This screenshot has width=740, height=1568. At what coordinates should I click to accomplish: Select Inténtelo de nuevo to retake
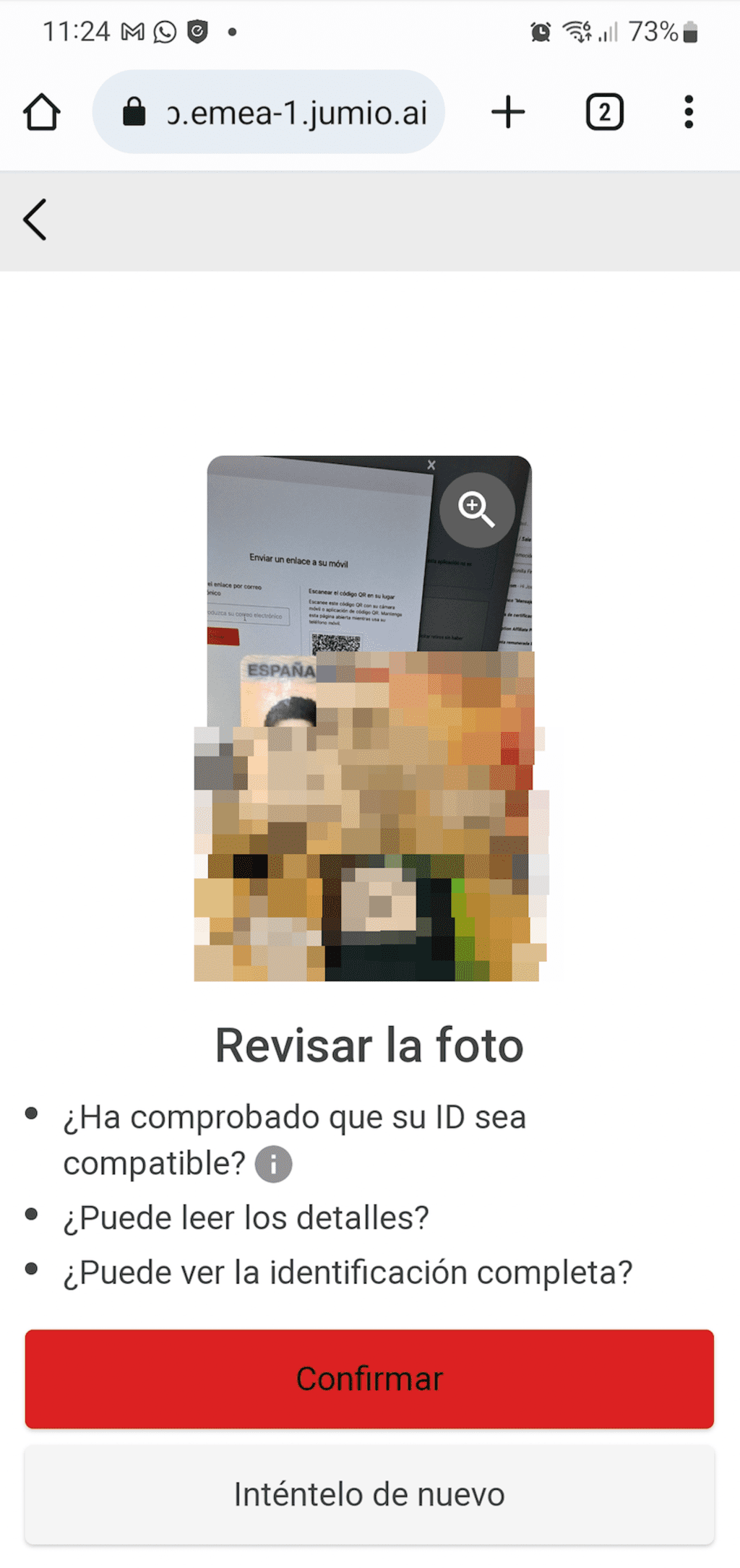[369, 1494]
